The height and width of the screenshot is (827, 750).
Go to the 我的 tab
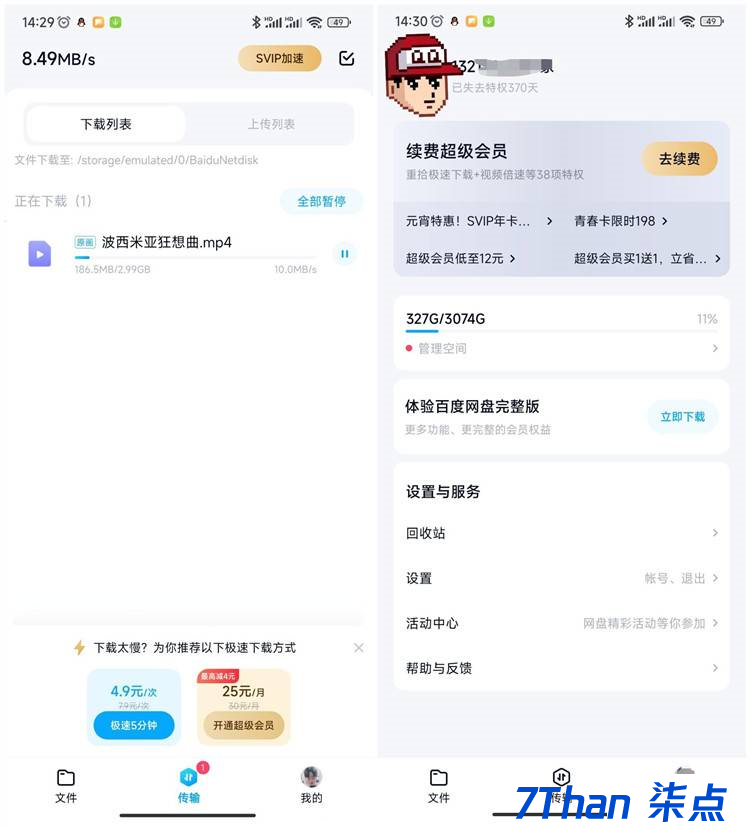(311, 785)
